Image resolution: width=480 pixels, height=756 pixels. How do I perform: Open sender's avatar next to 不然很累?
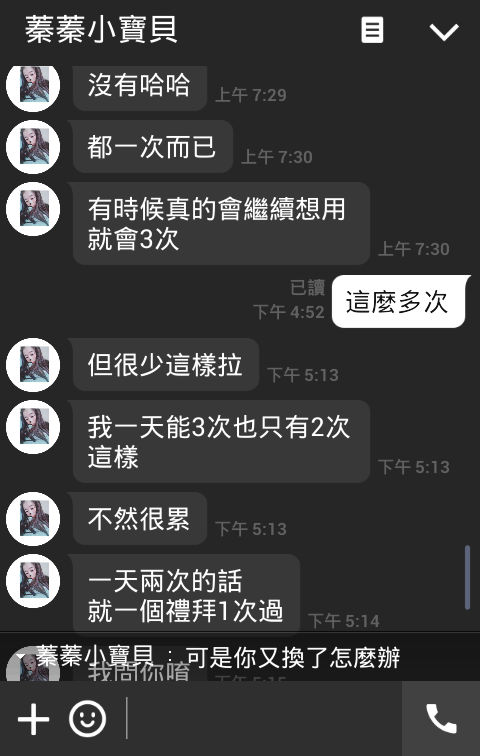coord(33,519)
